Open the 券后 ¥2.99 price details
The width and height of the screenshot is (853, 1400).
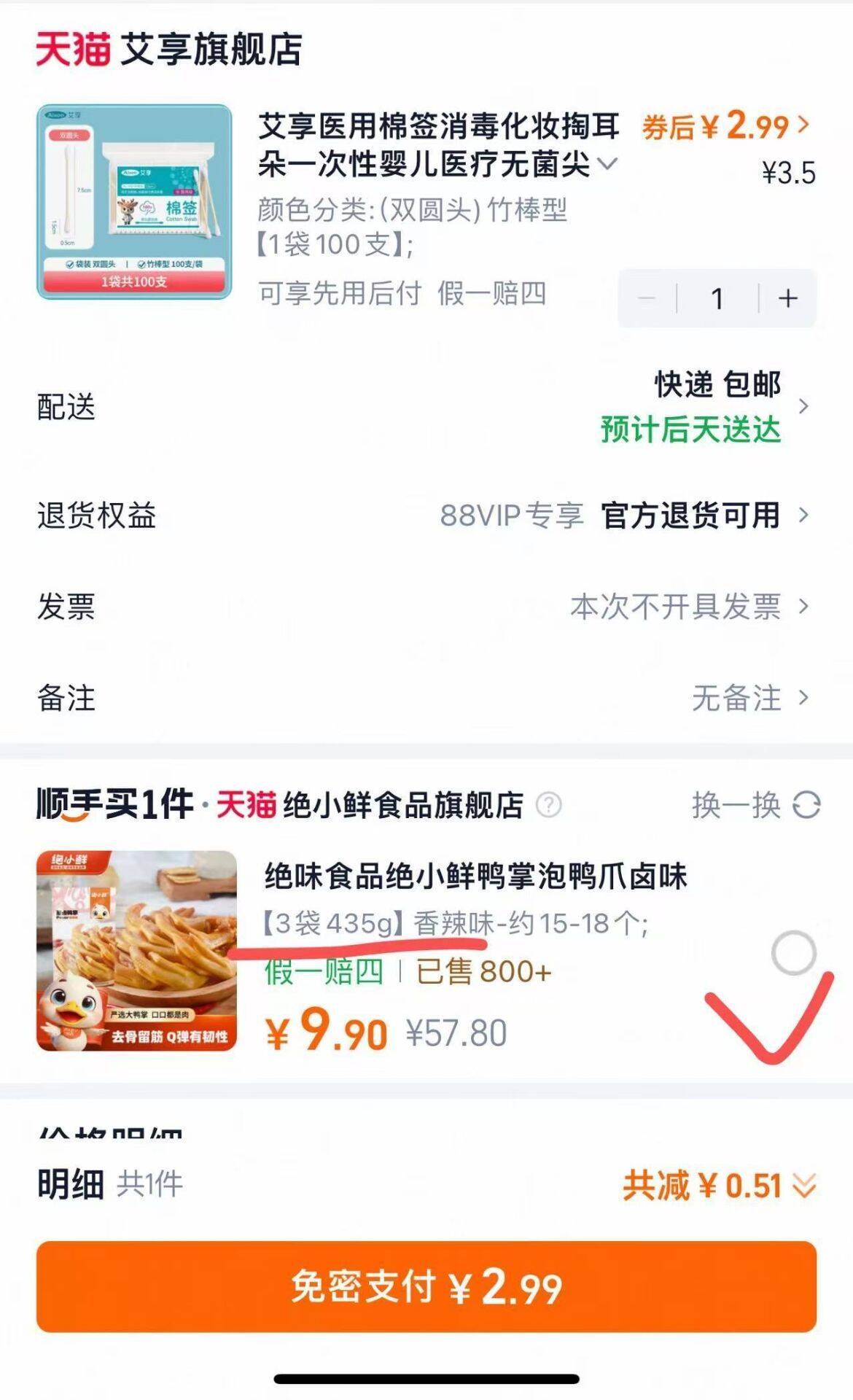(x=725, y=127)
